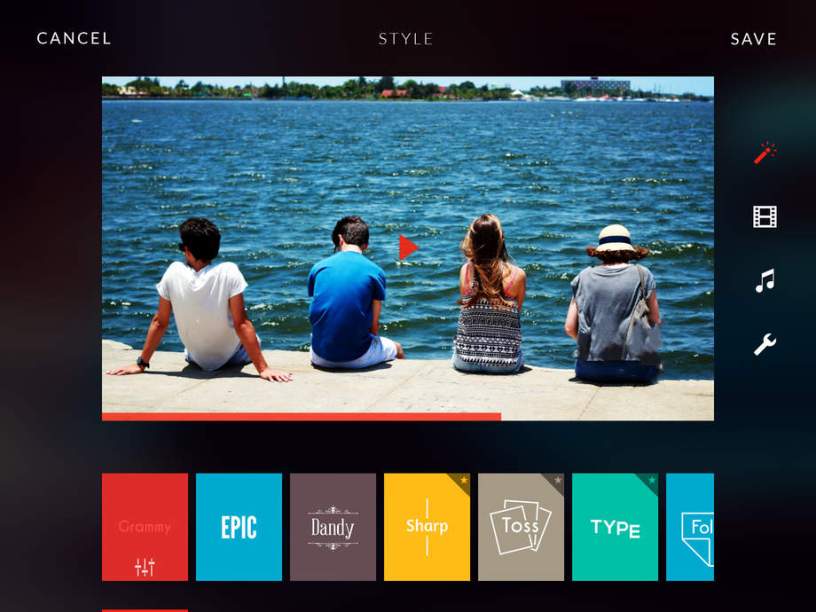This screenshot has width=816, height=612.
Task: Apply the TYPE style
Action: [615, 527]
